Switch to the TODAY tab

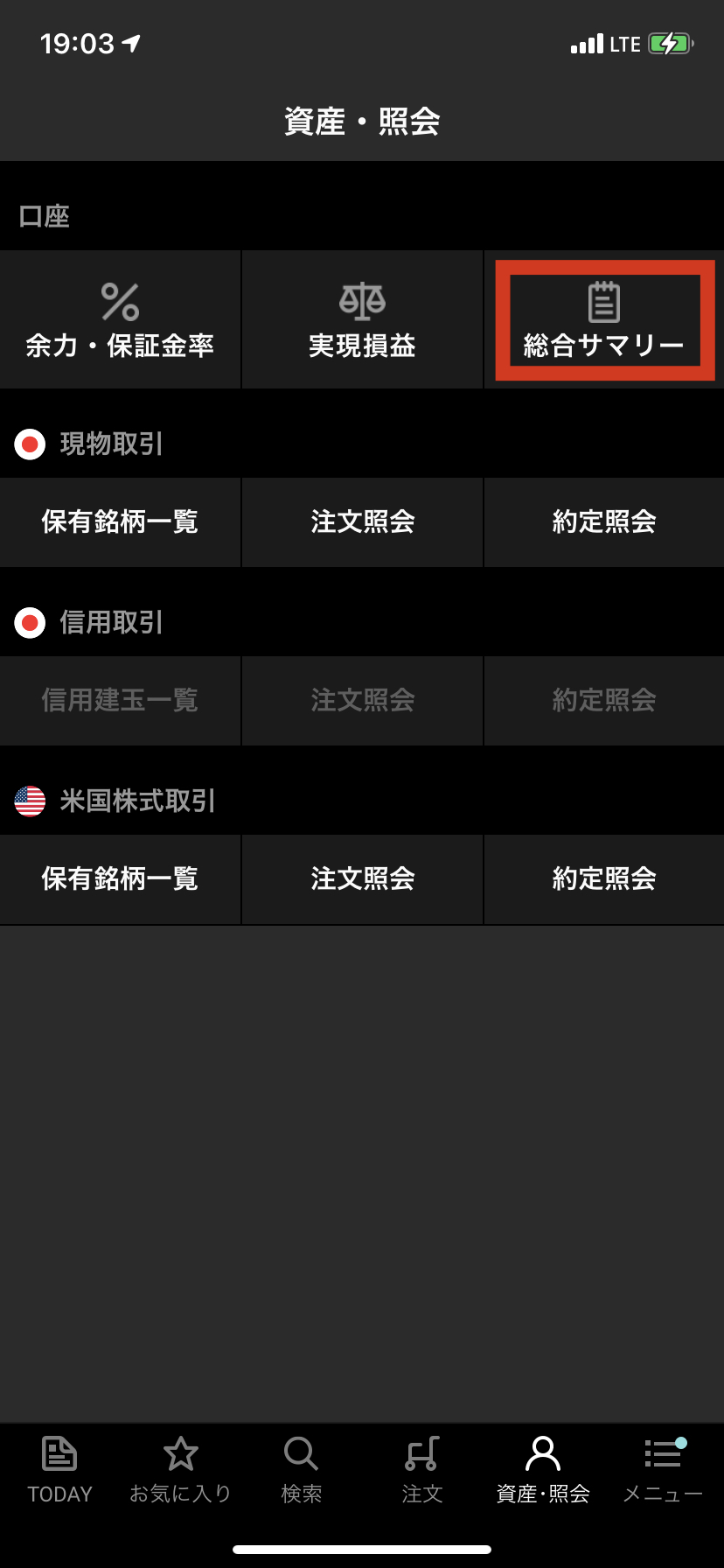pos(60,1471)
